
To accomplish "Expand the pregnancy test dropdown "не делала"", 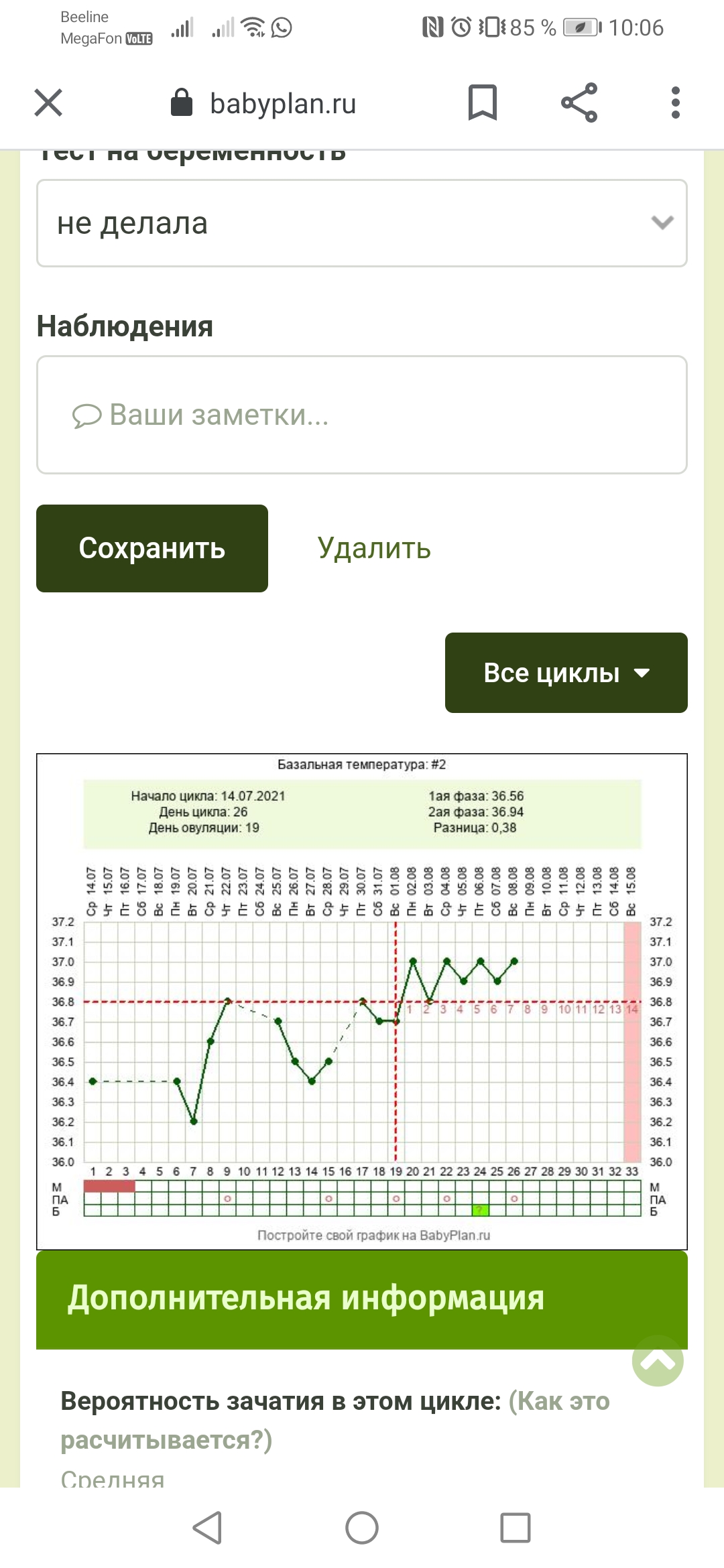I will (362, 223).
